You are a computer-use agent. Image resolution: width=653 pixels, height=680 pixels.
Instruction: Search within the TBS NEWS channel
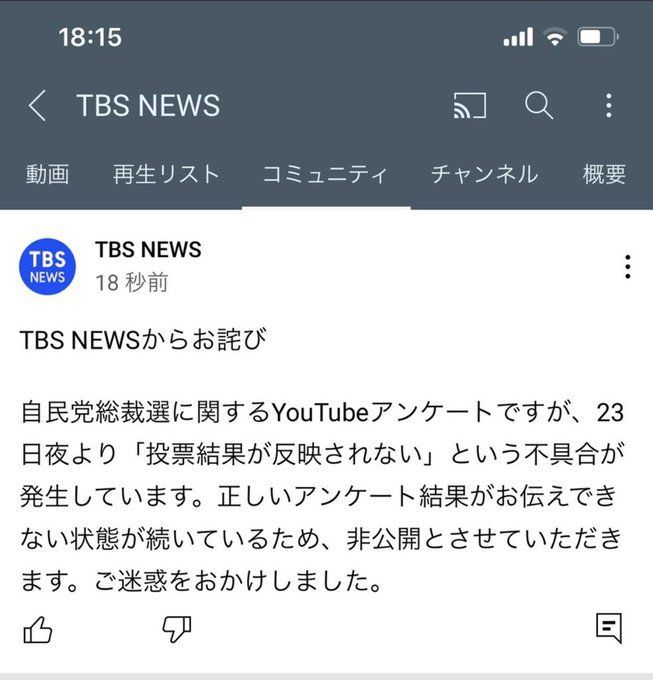click(x=539, y=105)
